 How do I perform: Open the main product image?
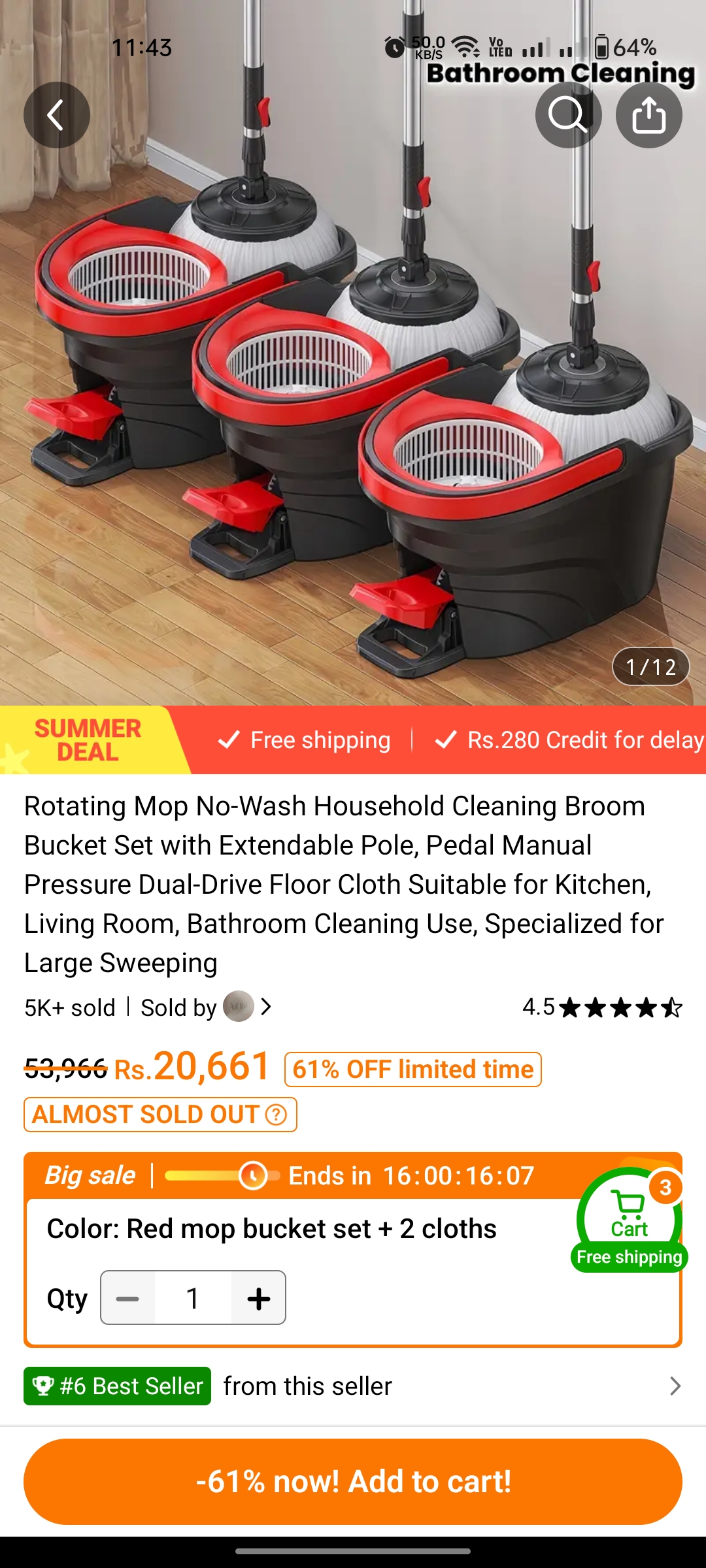pos(353,392)
